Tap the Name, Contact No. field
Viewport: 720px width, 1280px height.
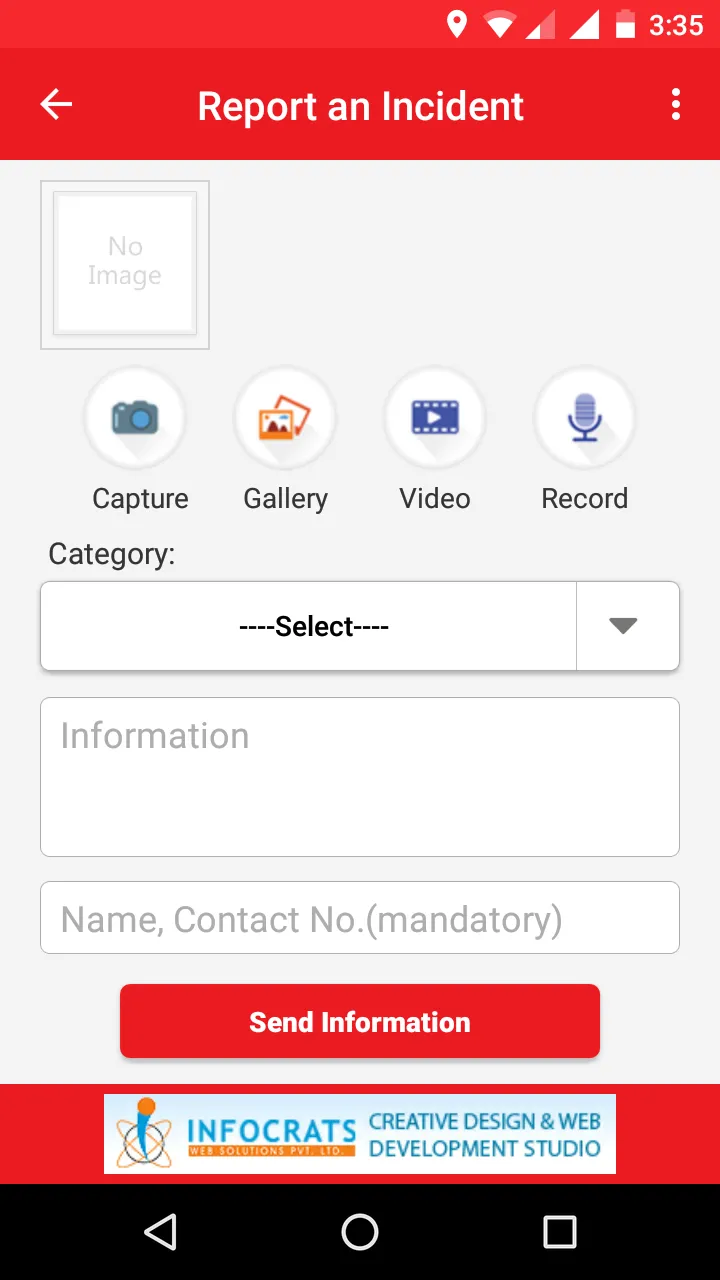360,918
